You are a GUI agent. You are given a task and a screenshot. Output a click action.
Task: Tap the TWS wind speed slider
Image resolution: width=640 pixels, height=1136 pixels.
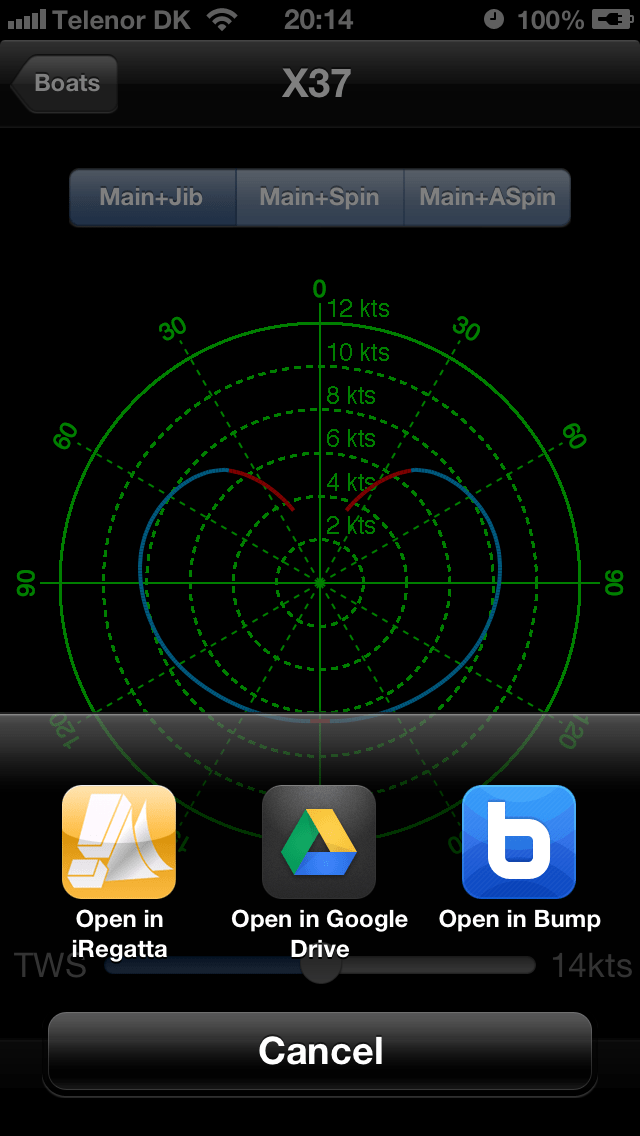(320, 966)
